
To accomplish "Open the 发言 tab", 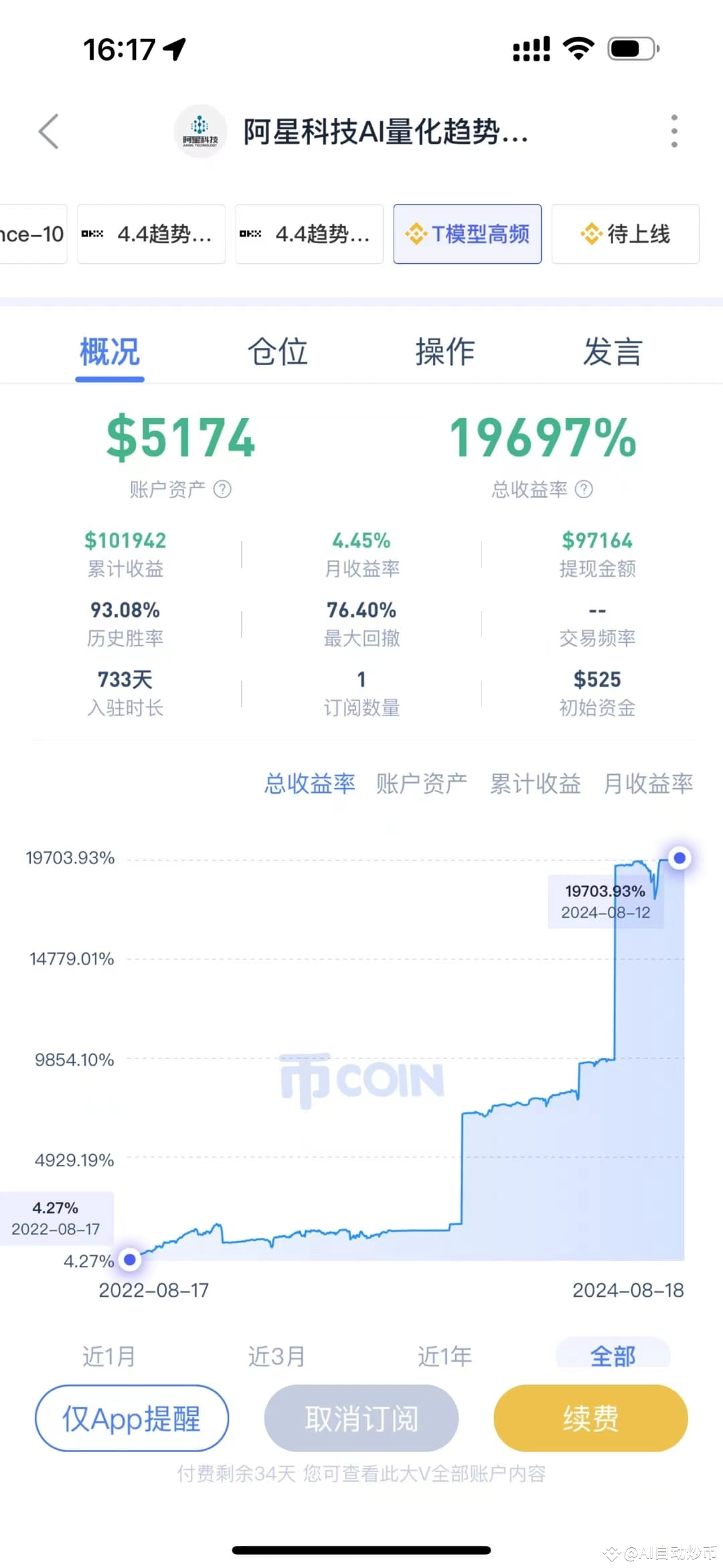I will (611, 350).
